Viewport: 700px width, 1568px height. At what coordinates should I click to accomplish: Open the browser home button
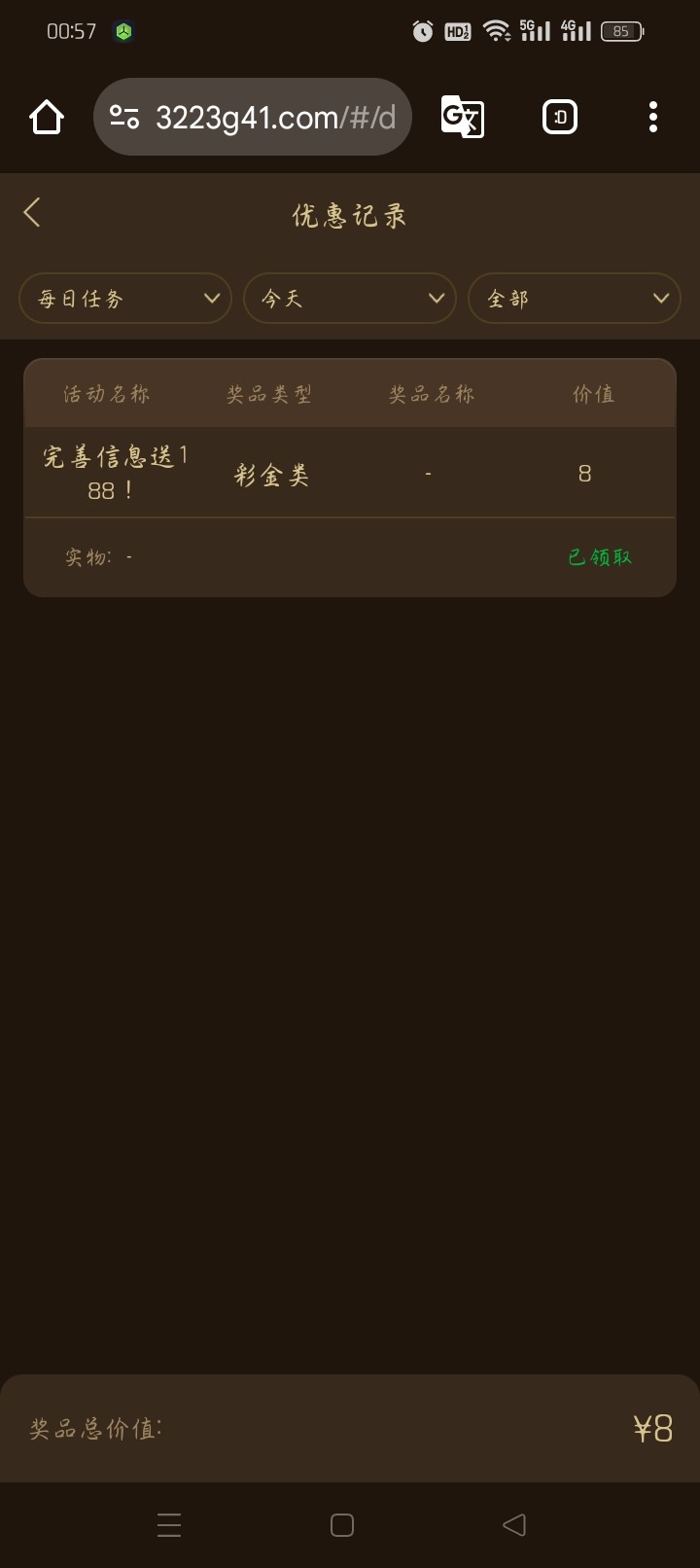coord(46,118)
